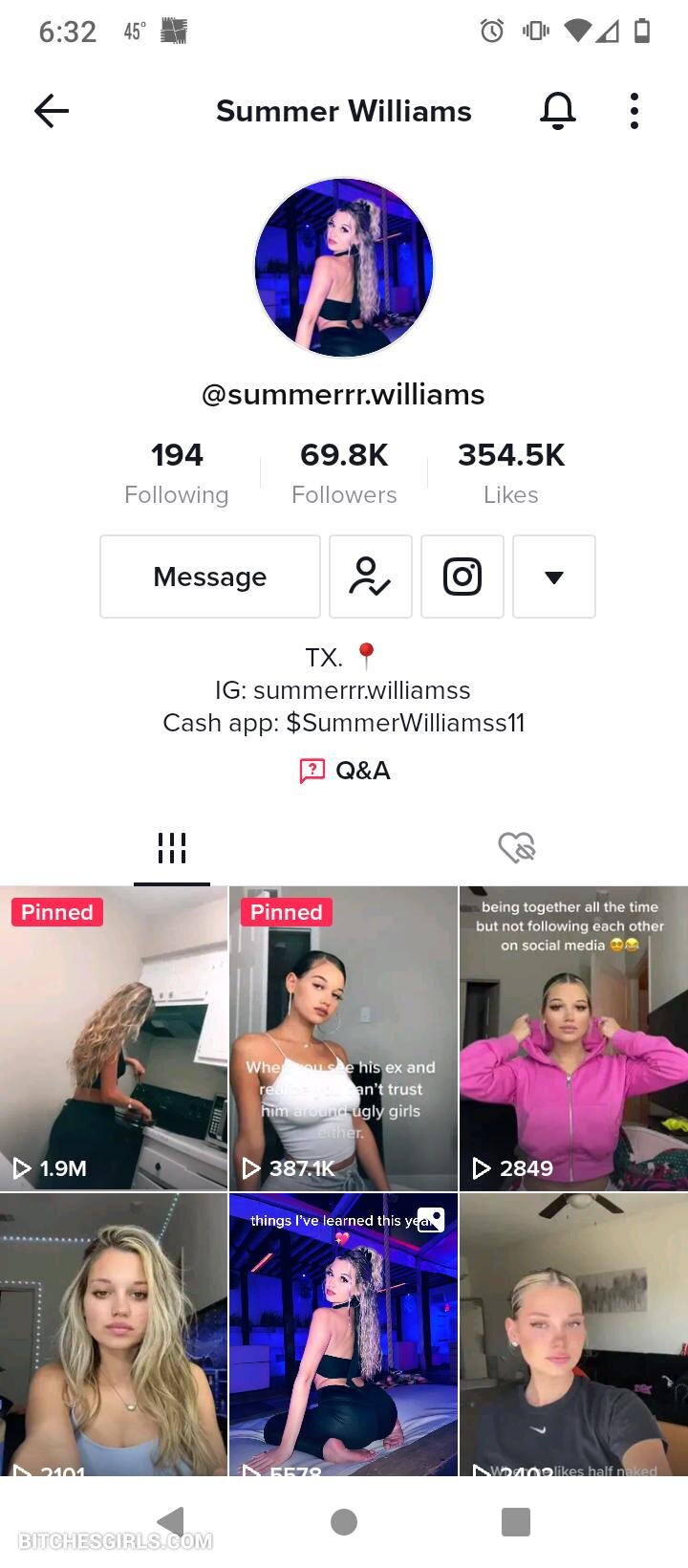Open the linked Instagram profile
The image size is (688, 1568).
point(462,577)
